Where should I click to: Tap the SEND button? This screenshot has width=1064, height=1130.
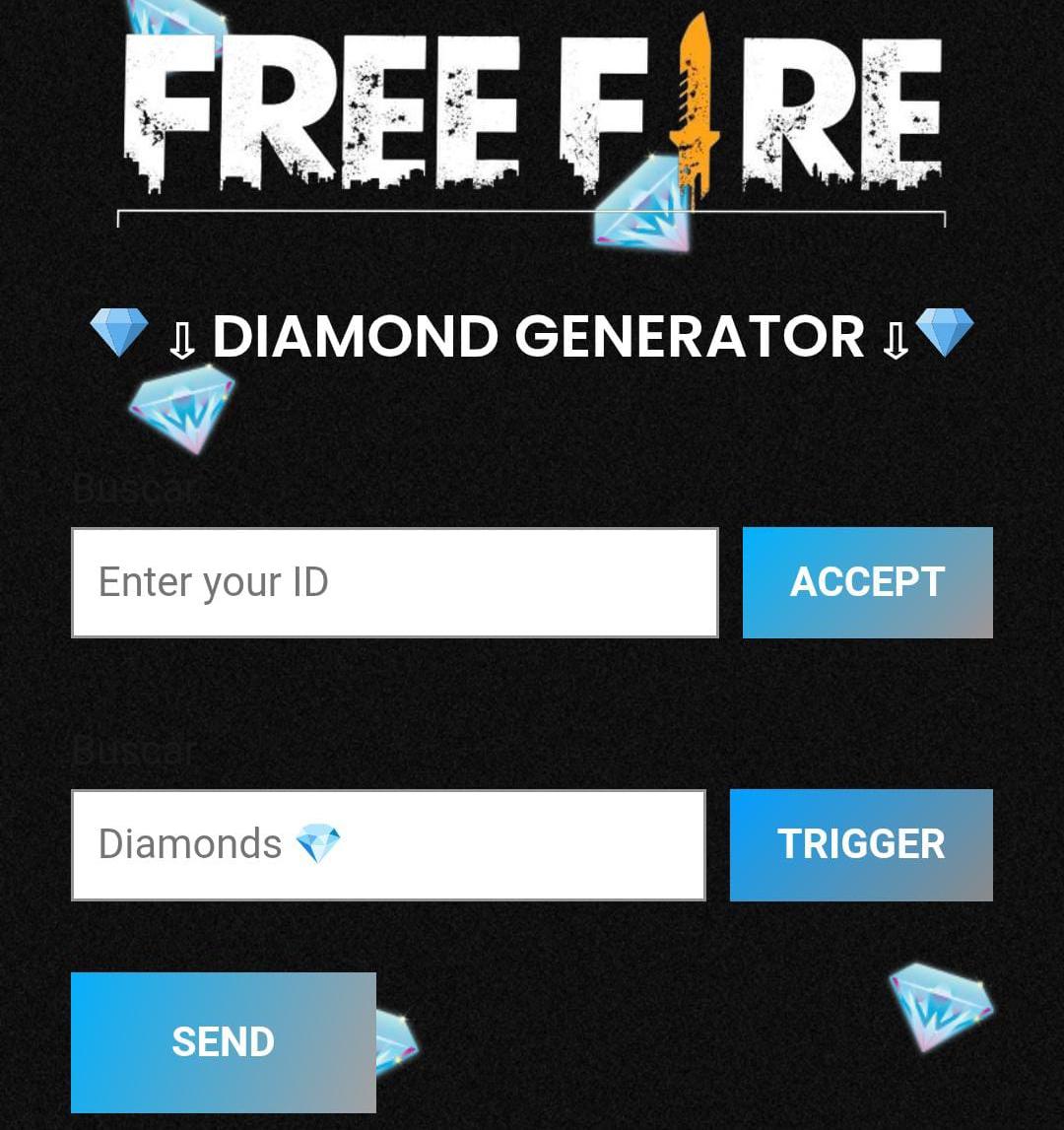coord(224,1041)
